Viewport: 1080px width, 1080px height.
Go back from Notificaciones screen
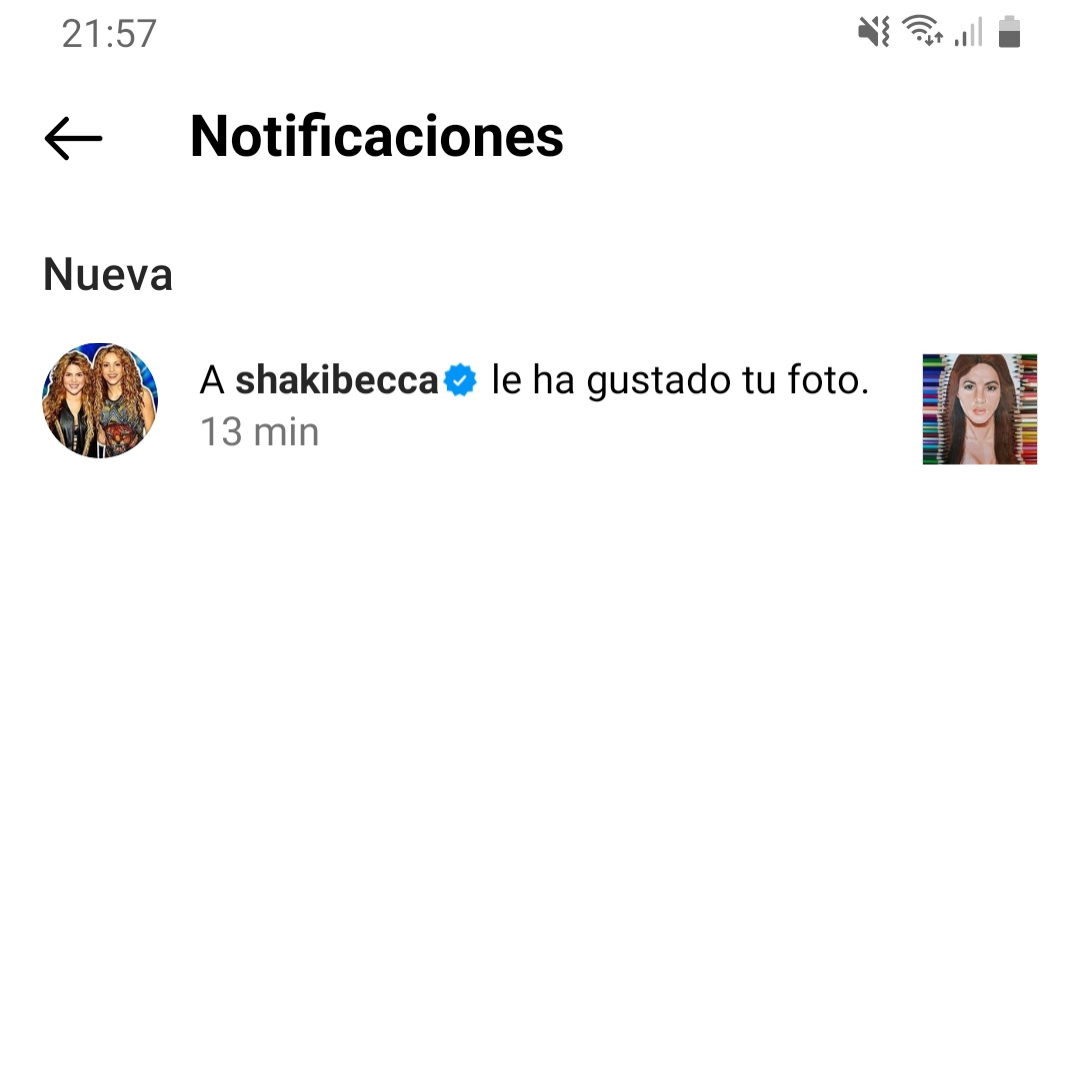[73, 138]
